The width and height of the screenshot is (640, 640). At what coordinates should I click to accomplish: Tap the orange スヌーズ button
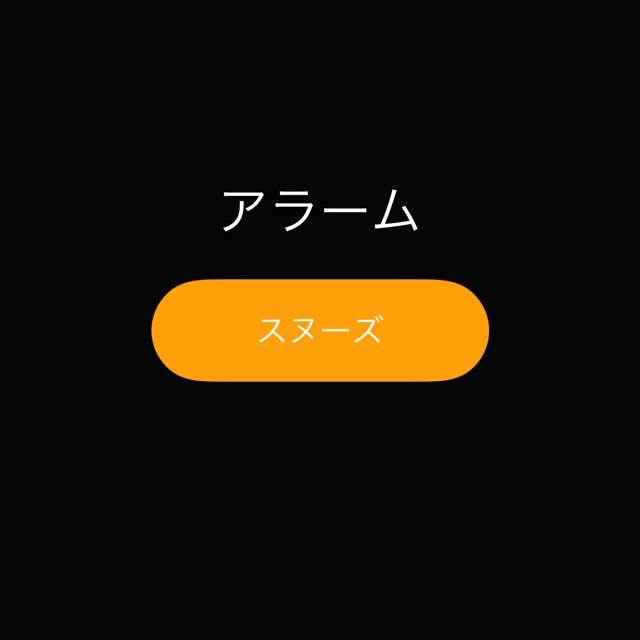coord(320,330)
